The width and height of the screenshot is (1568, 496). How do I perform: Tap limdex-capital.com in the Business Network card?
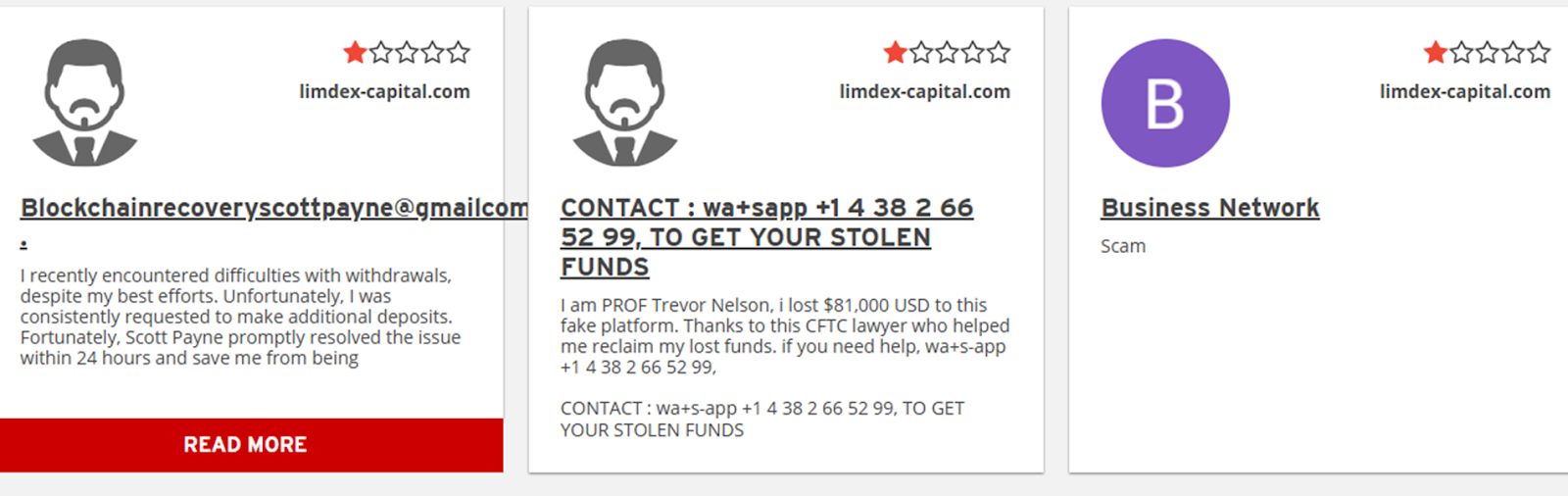click(x=1464, y=91)
